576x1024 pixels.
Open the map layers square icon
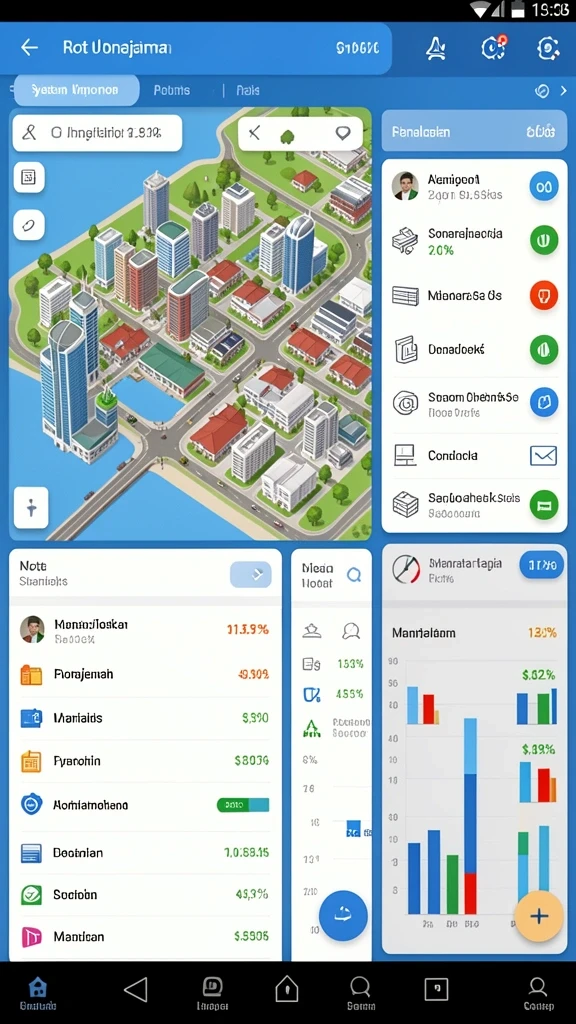click(x=29, y=177)
